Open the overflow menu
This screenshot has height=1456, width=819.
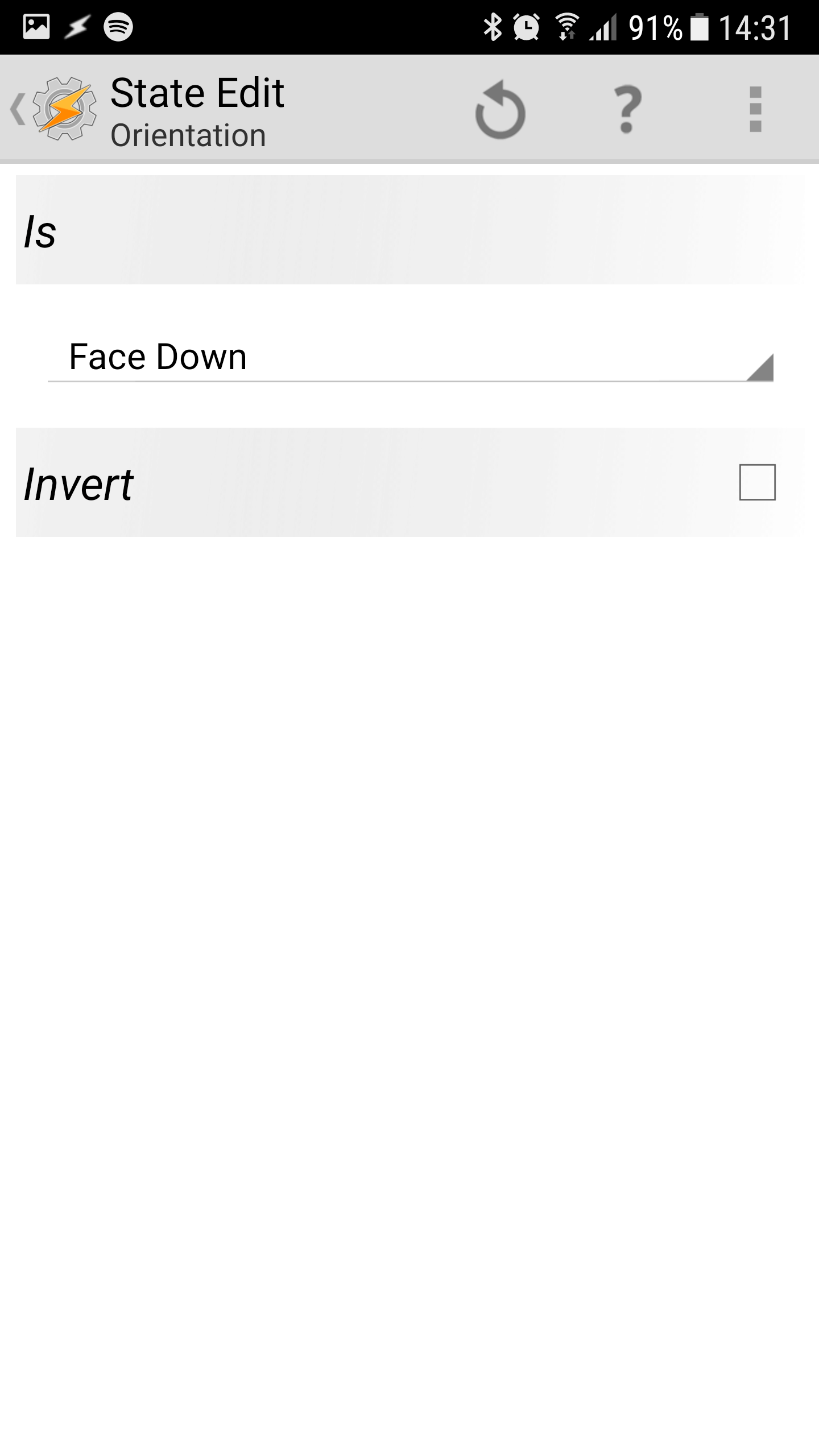tap(755, 110)
